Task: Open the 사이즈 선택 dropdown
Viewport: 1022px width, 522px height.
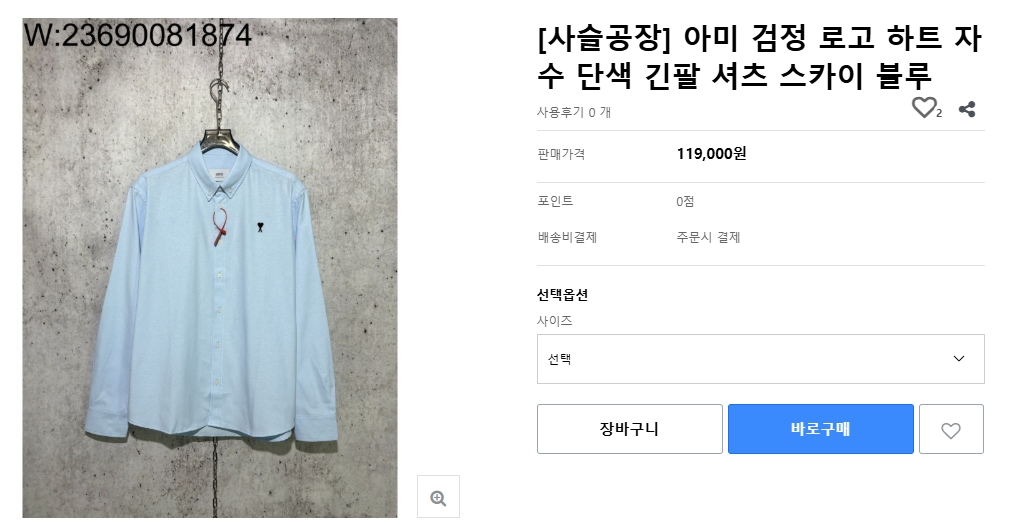Action: coord(760,359)
